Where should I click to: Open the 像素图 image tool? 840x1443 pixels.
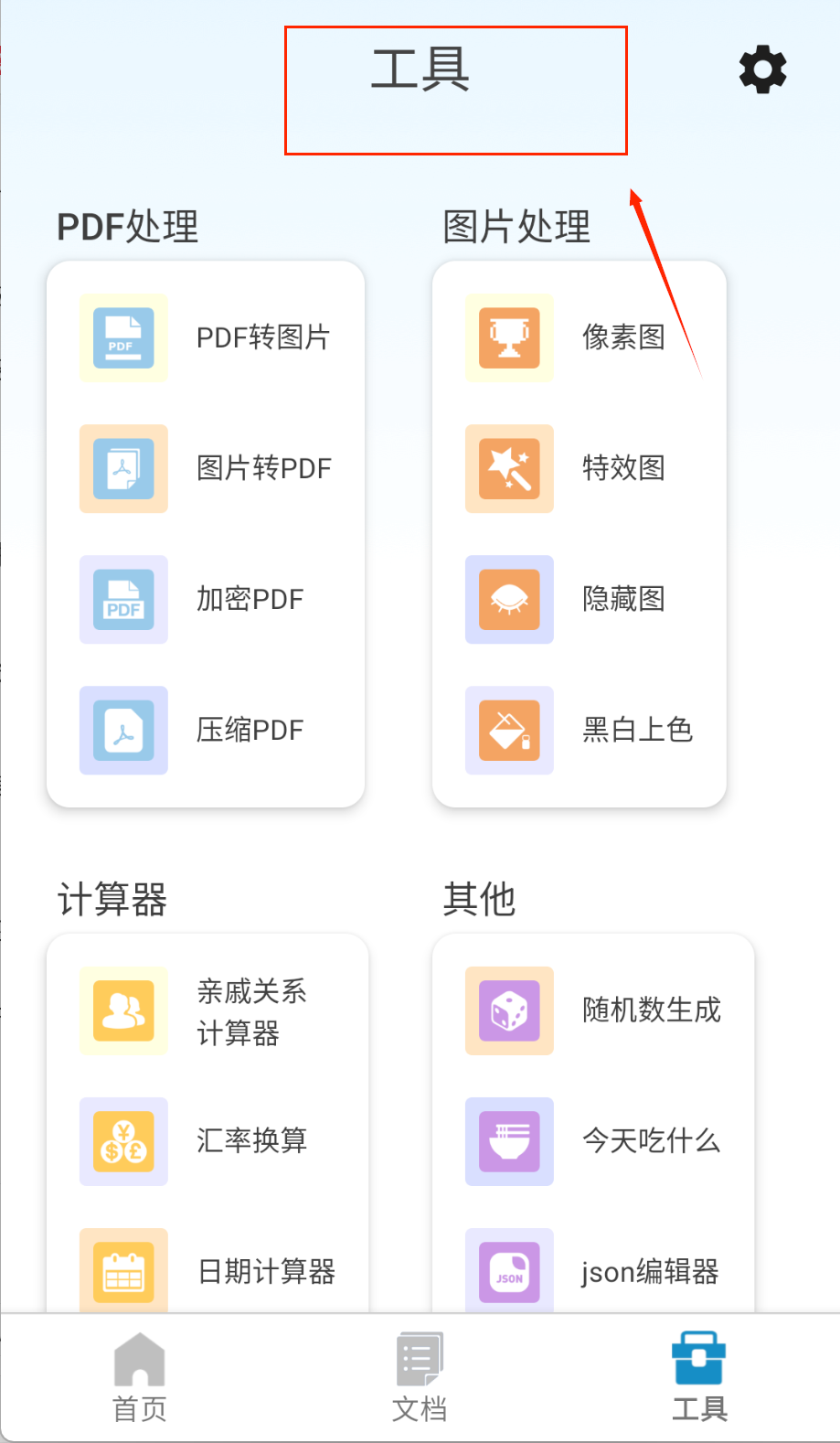579,337
